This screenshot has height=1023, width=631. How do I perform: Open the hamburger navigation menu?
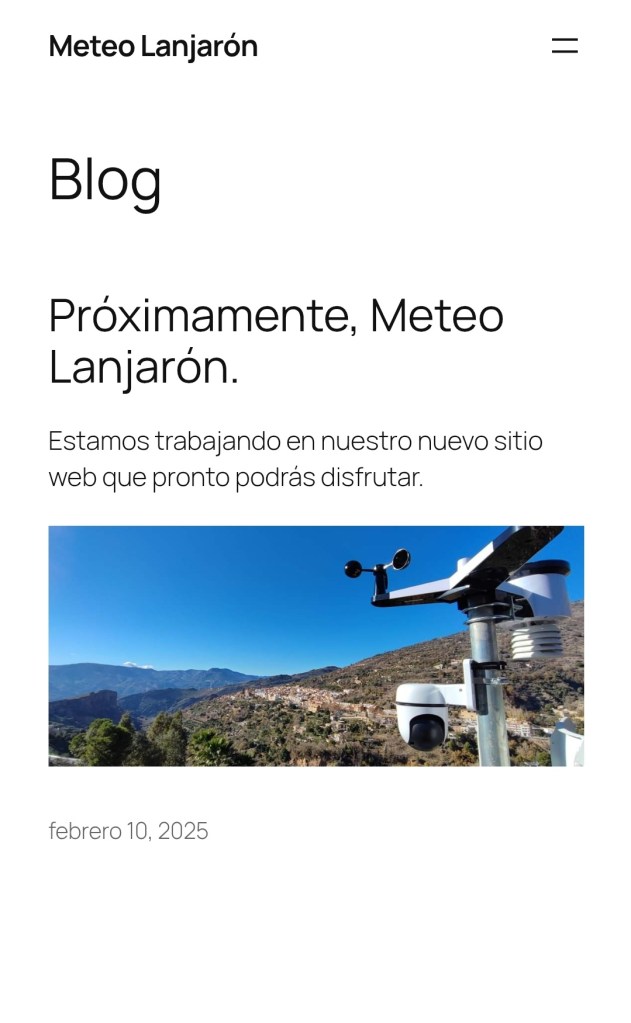click(x=565, y=45)
